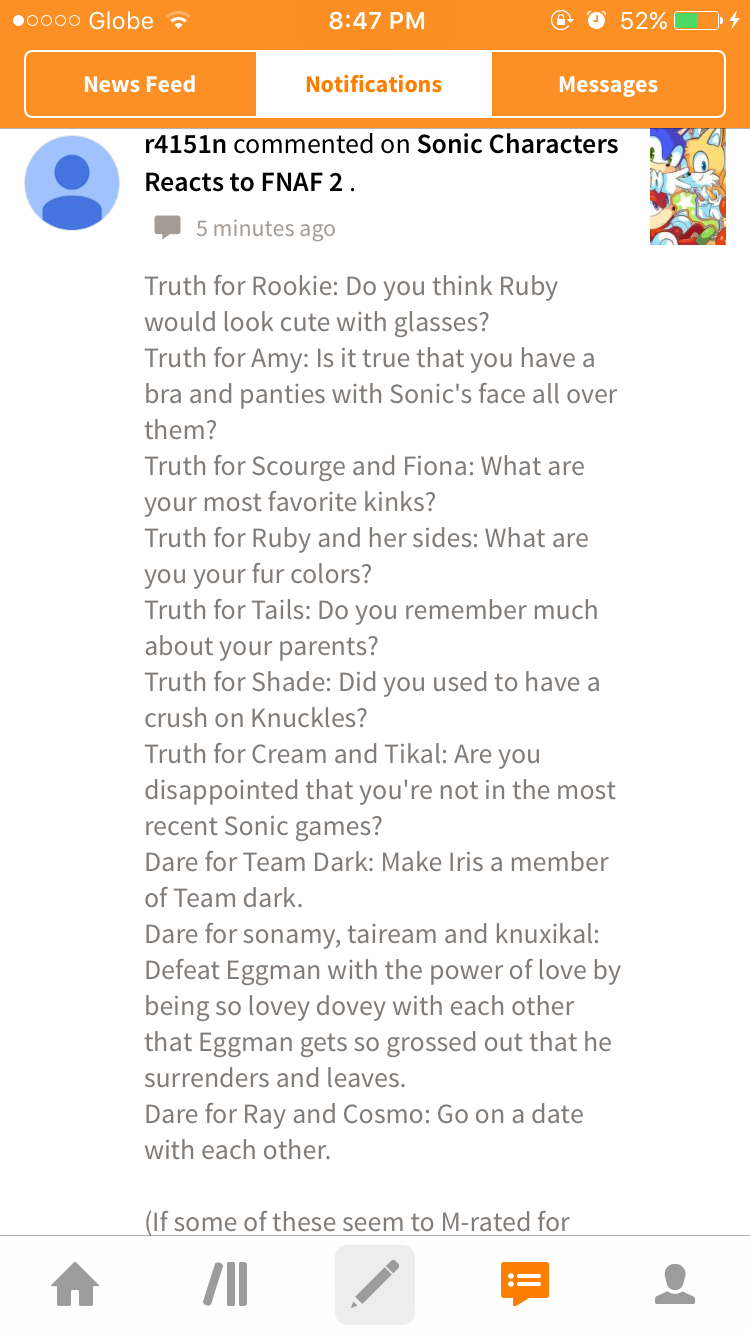This screenshot has height=1334, width=750.
Task: Open r4151n's profile avatar
Action: 72,183
